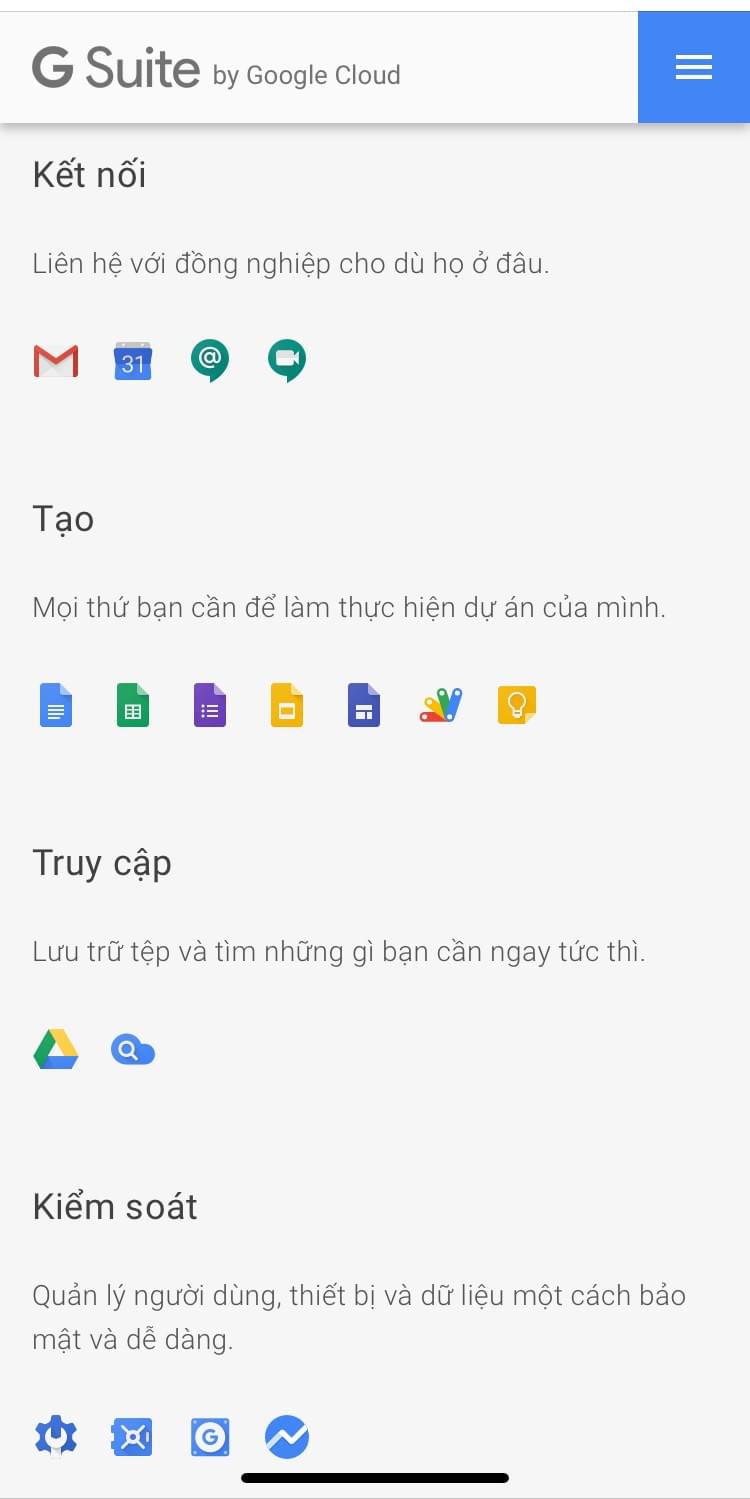Open the Gmail icon
750x1499 pixels.
point(56,361)
